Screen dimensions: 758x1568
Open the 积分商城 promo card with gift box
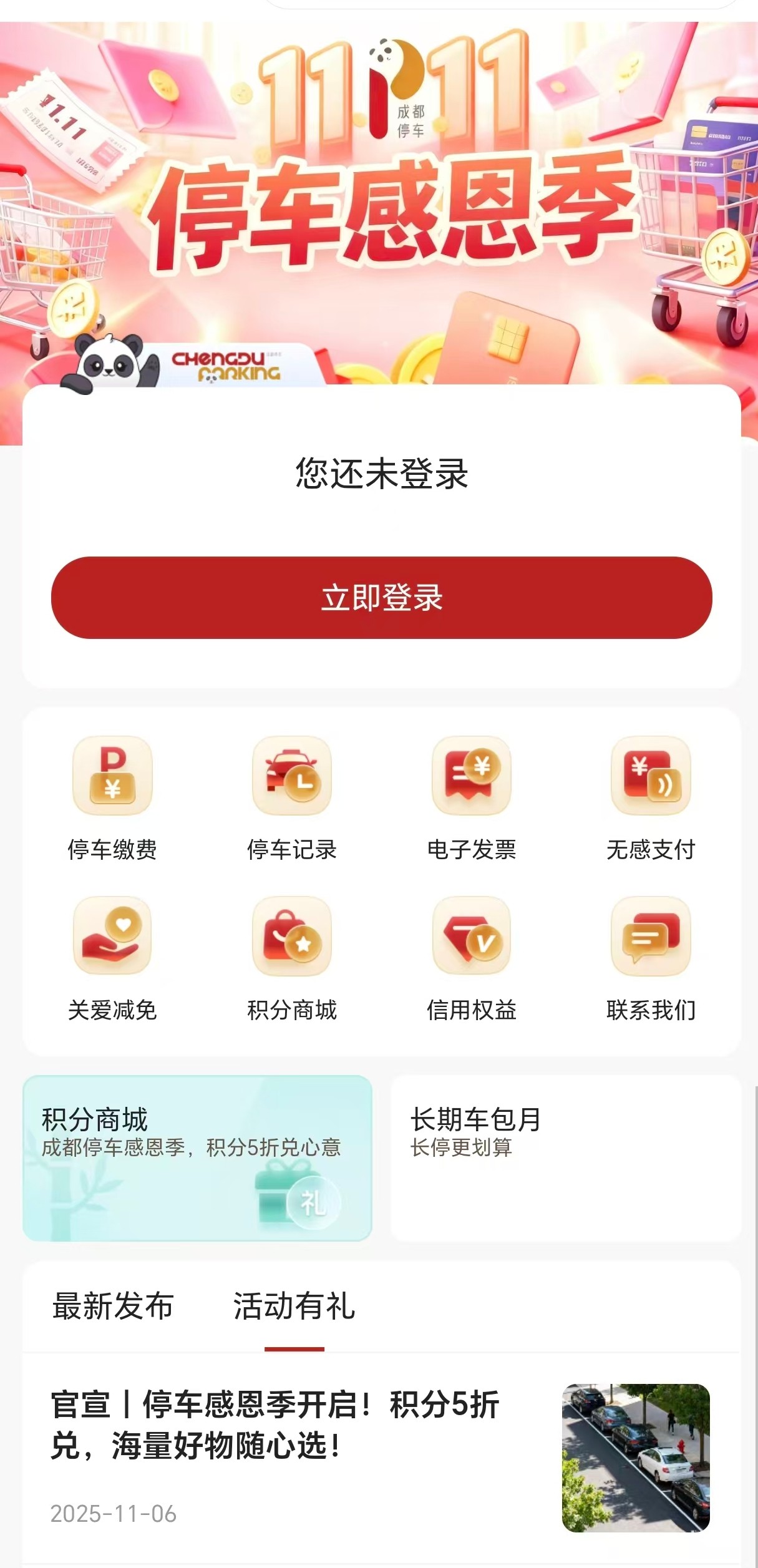click(197, 1158)
